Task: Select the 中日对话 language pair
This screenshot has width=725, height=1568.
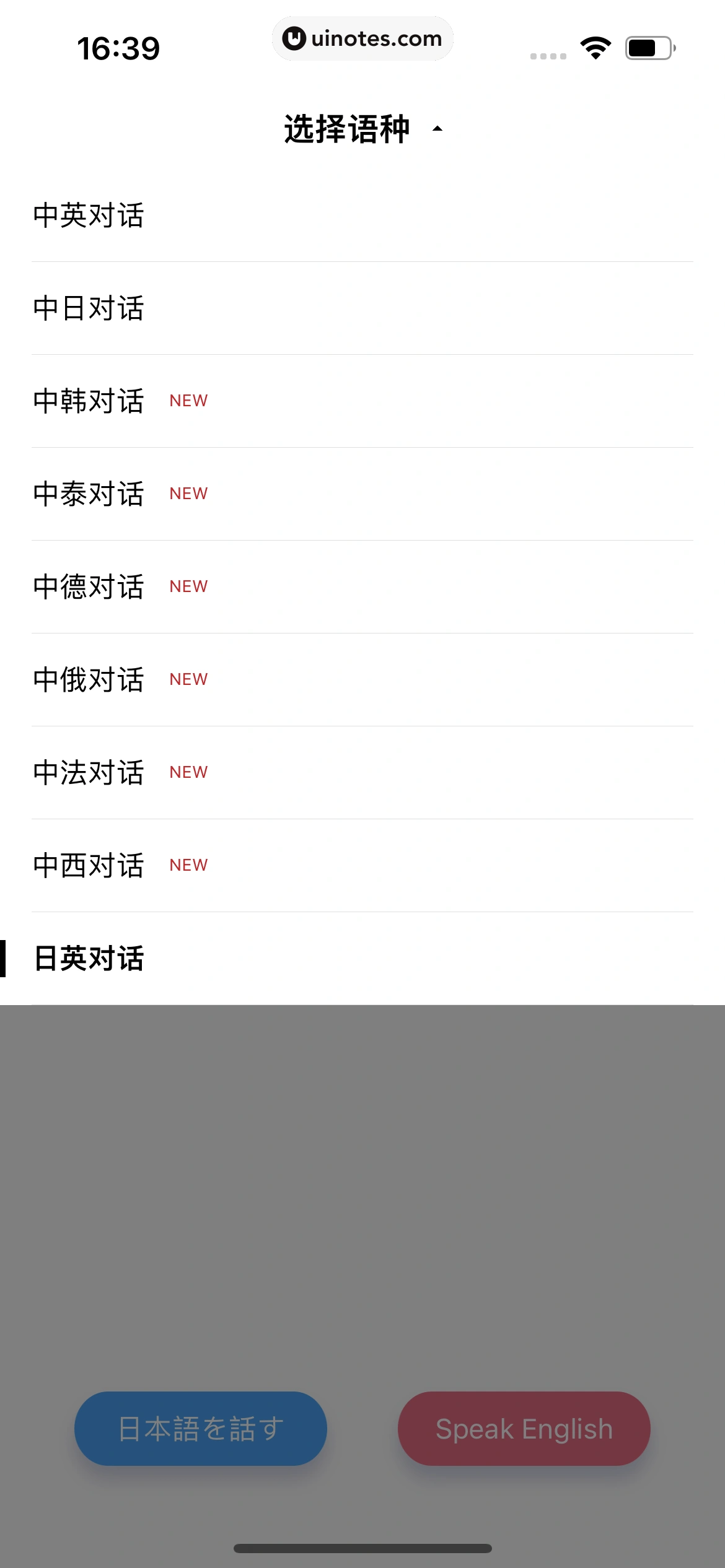Action: pos(89,308)
